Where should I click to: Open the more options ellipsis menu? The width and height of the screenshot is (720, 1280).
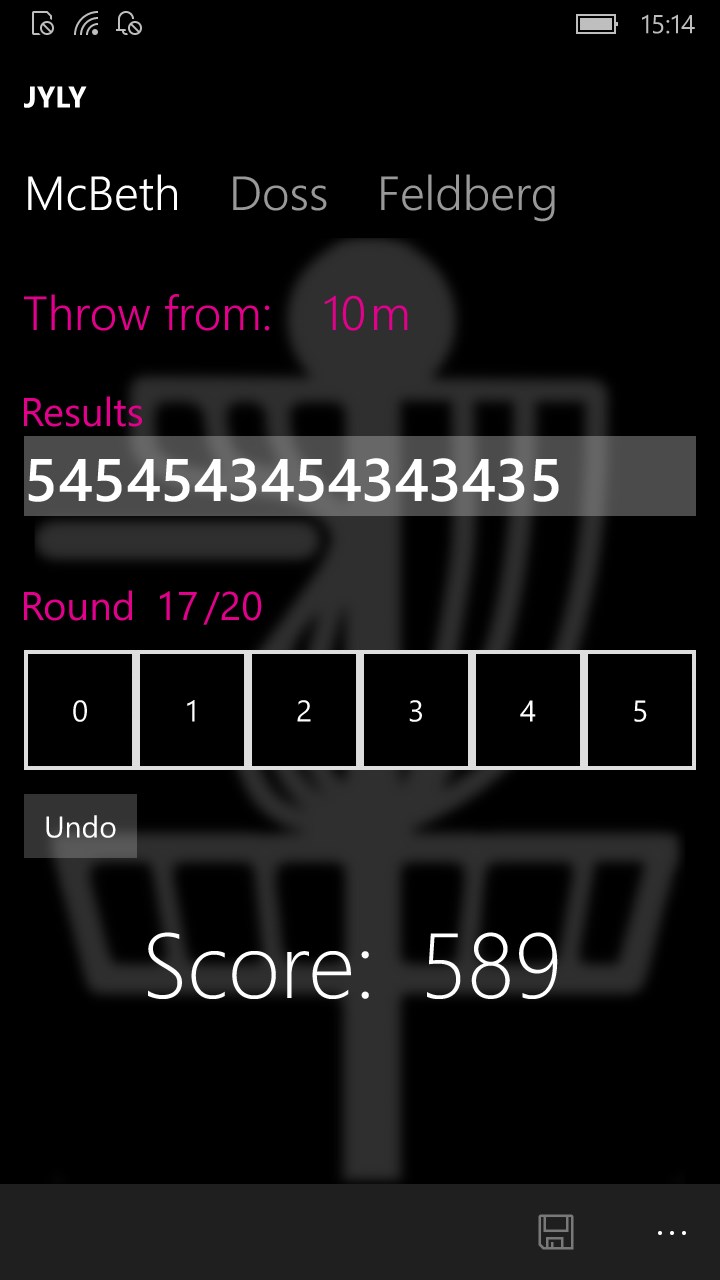click(x=672, y=1232)
